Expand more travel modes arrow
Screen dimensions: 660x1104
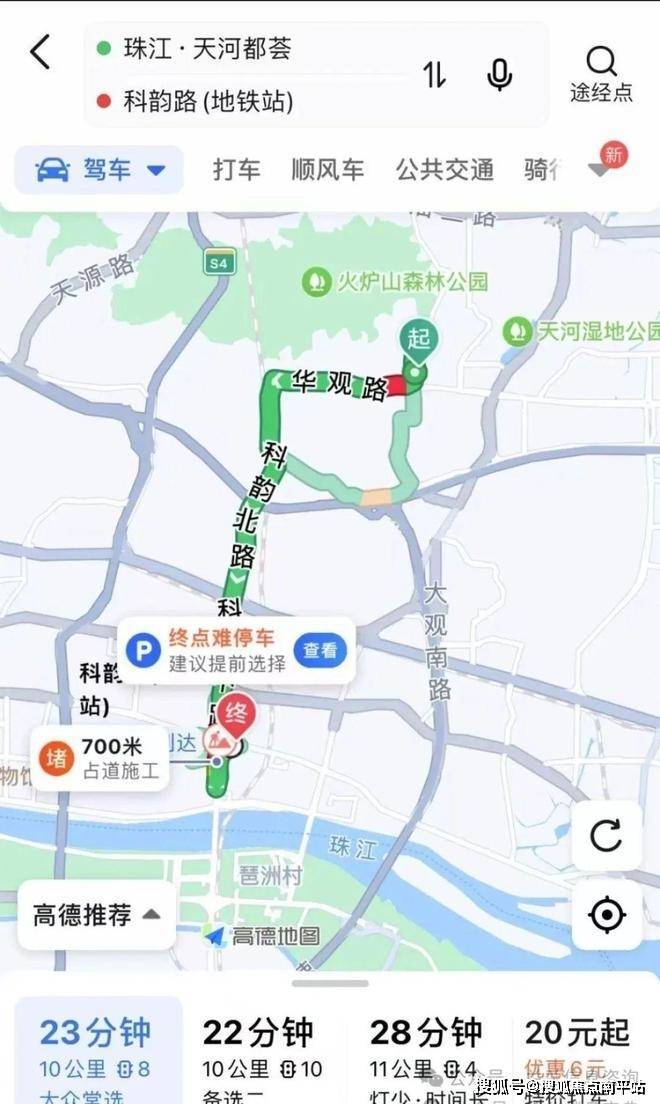click(x=599, y=170)
